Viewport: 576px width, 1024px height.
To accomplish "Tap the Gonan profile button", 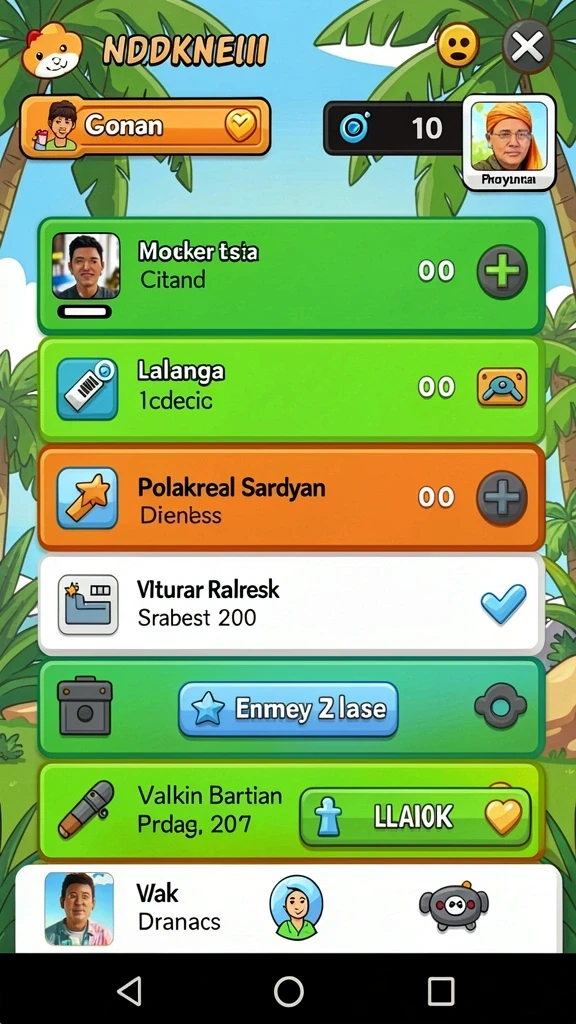I will (145, 127).
